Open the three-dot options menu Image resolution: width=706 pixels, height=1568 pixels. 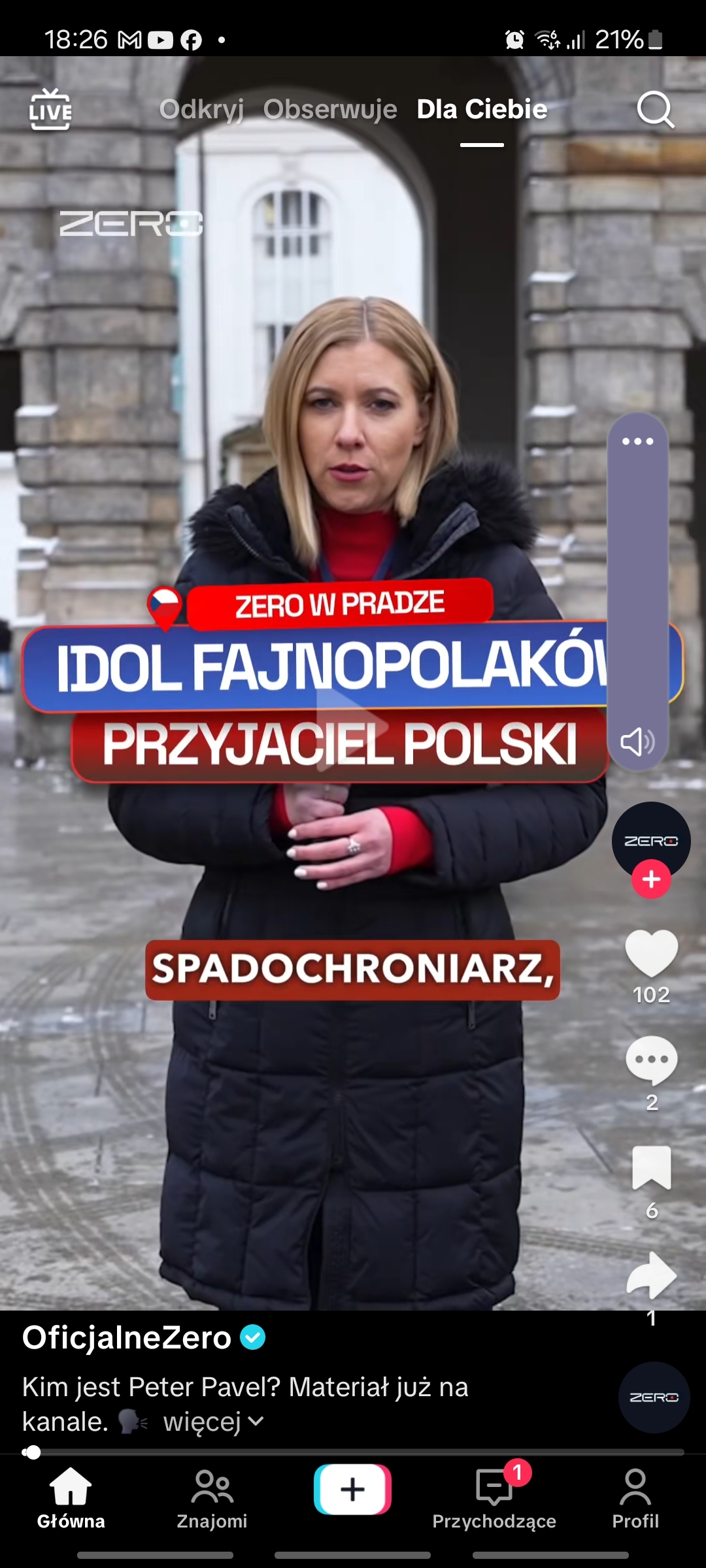coord(637,442)
